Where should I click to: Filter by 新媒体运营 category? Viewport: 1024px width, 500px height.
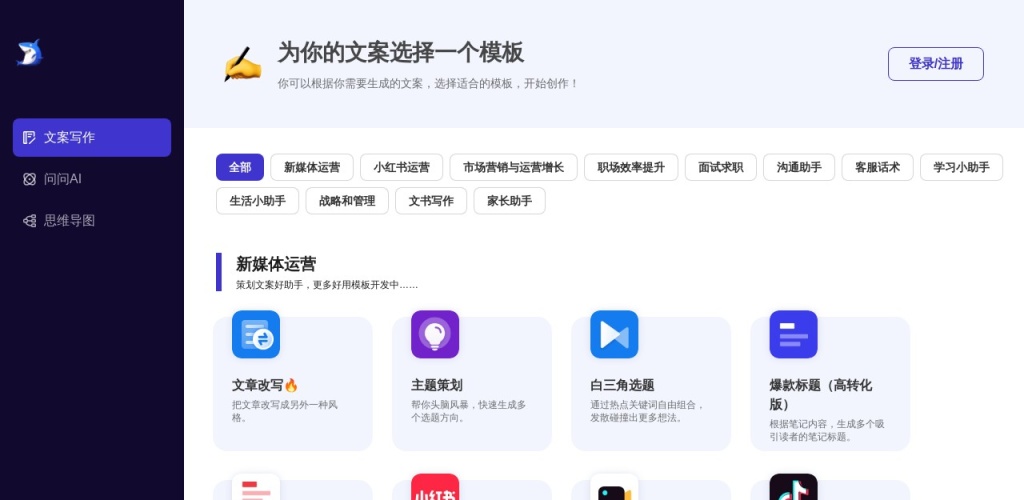(311, 167)
